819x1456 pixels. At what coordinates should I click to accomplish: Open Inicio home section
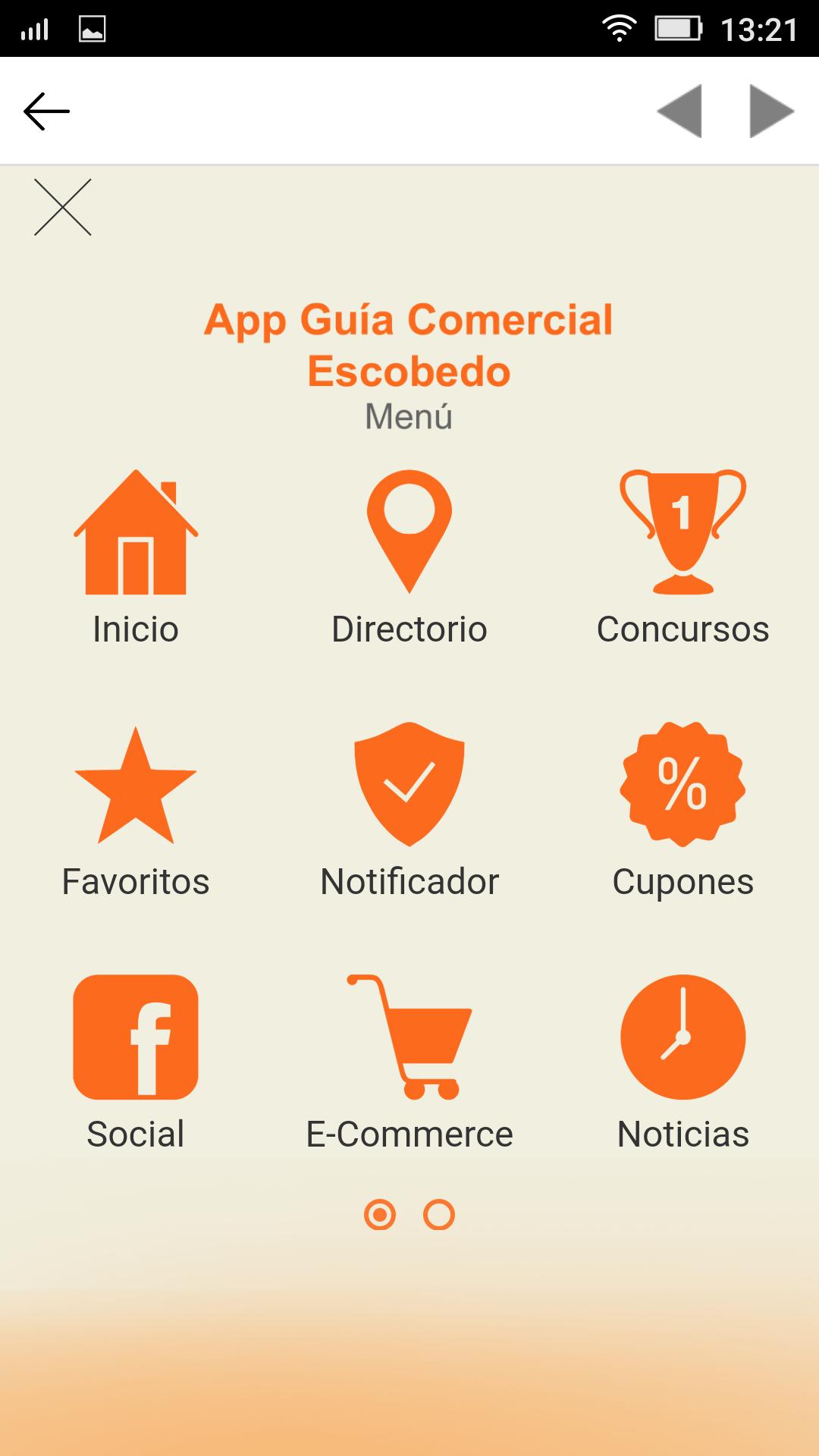pos(136,558)
